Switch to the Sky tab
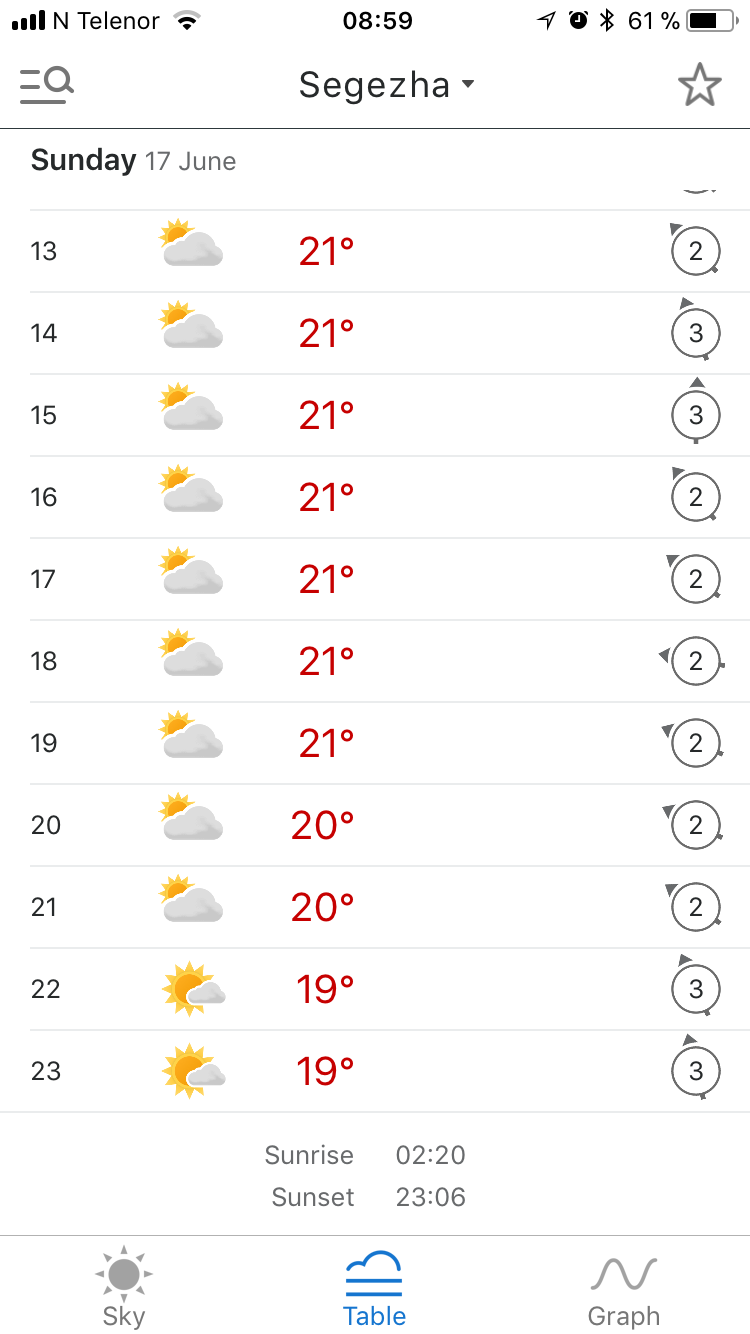 click(124, 1286)
